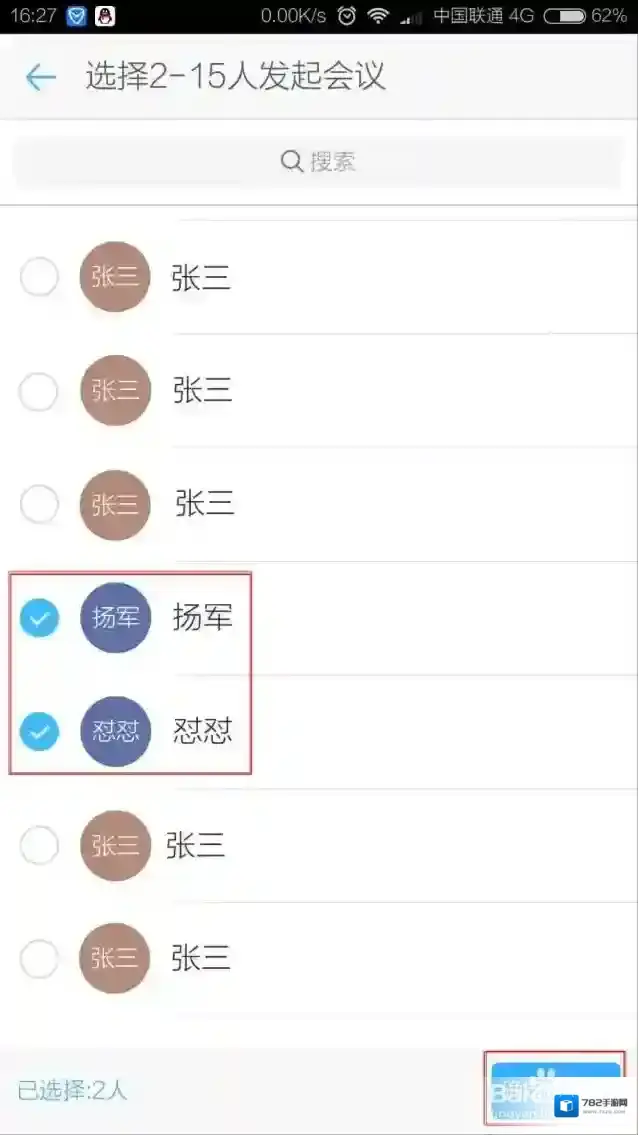Go back using the top arrow
Viewport: 638px width, 1135px height.
40,78
